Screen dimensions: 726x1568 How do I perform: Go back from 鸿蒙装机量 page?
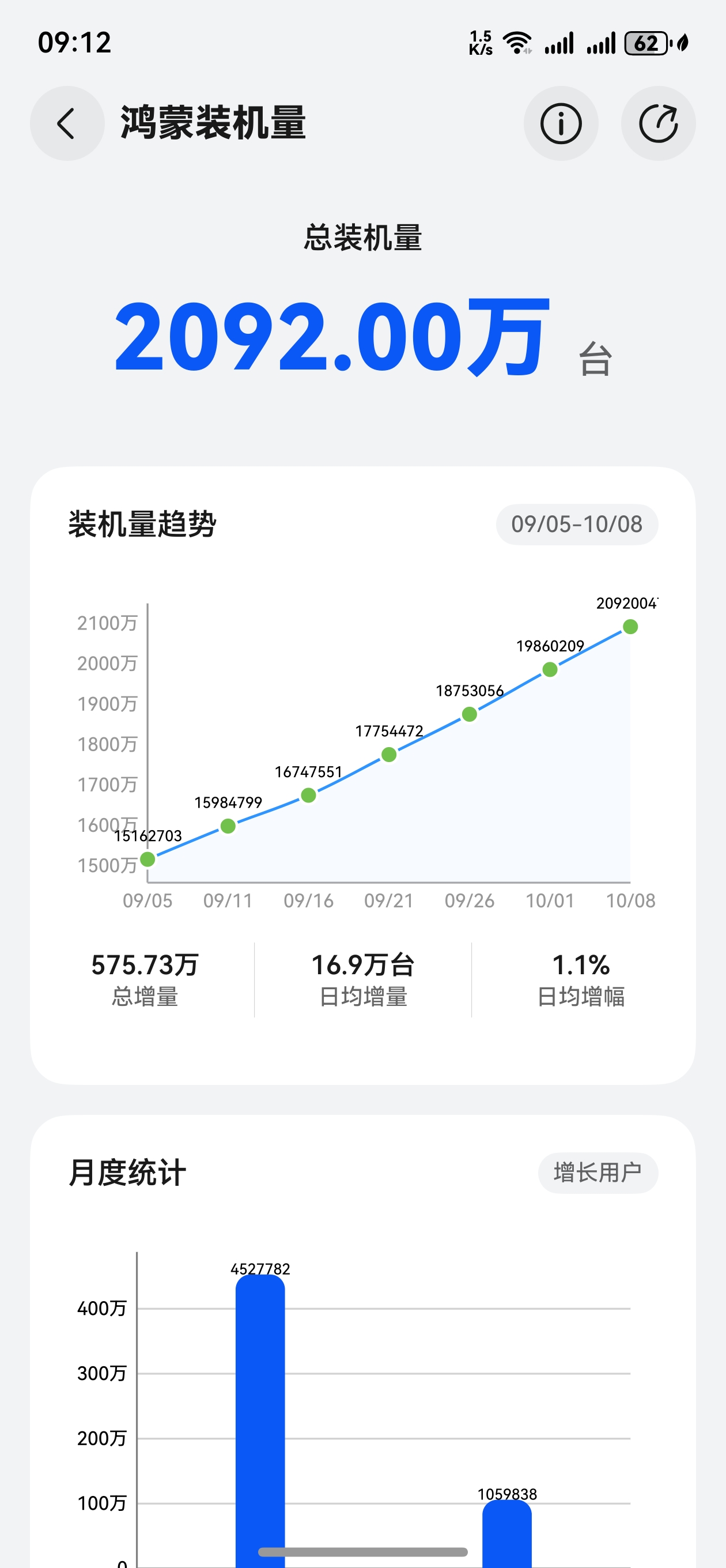[67, 123]
